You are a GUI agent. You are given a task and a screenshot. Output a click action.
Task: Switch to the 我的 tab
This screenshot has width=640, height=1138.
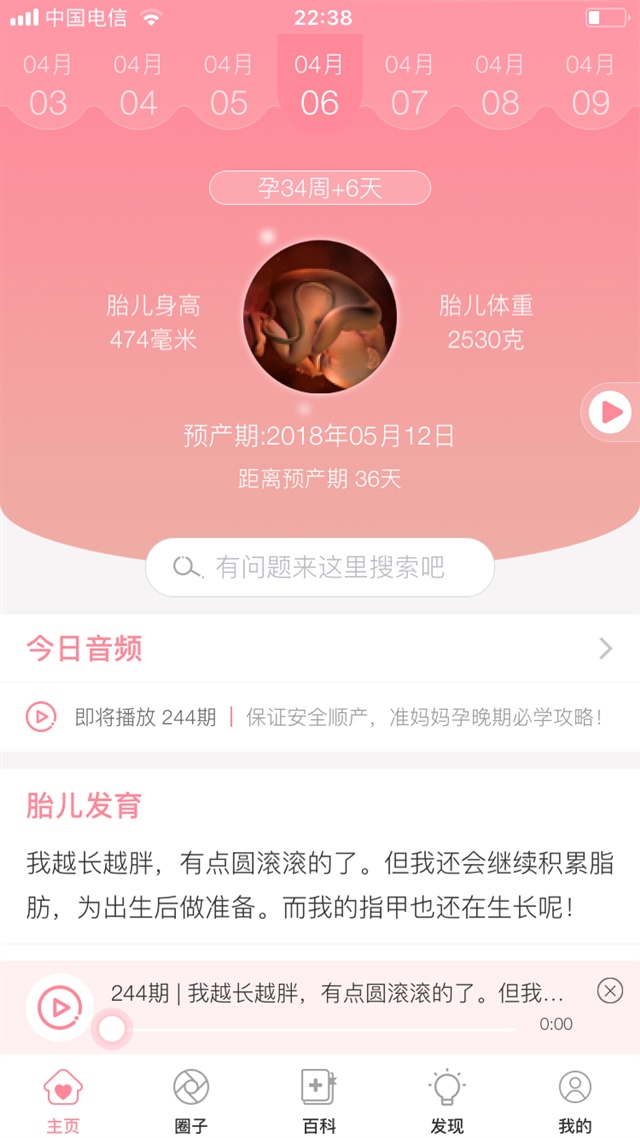tap(575, 1100)
